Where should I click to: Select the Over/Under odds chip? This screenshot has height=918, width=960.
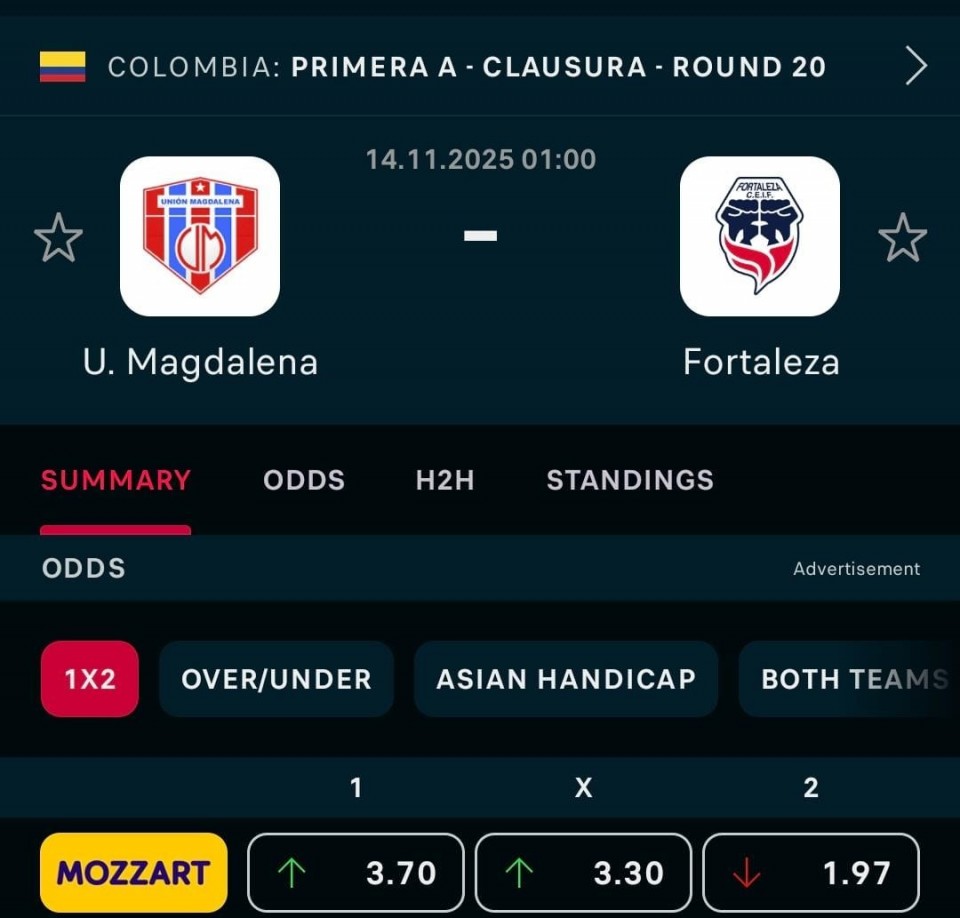pos(276,679)
